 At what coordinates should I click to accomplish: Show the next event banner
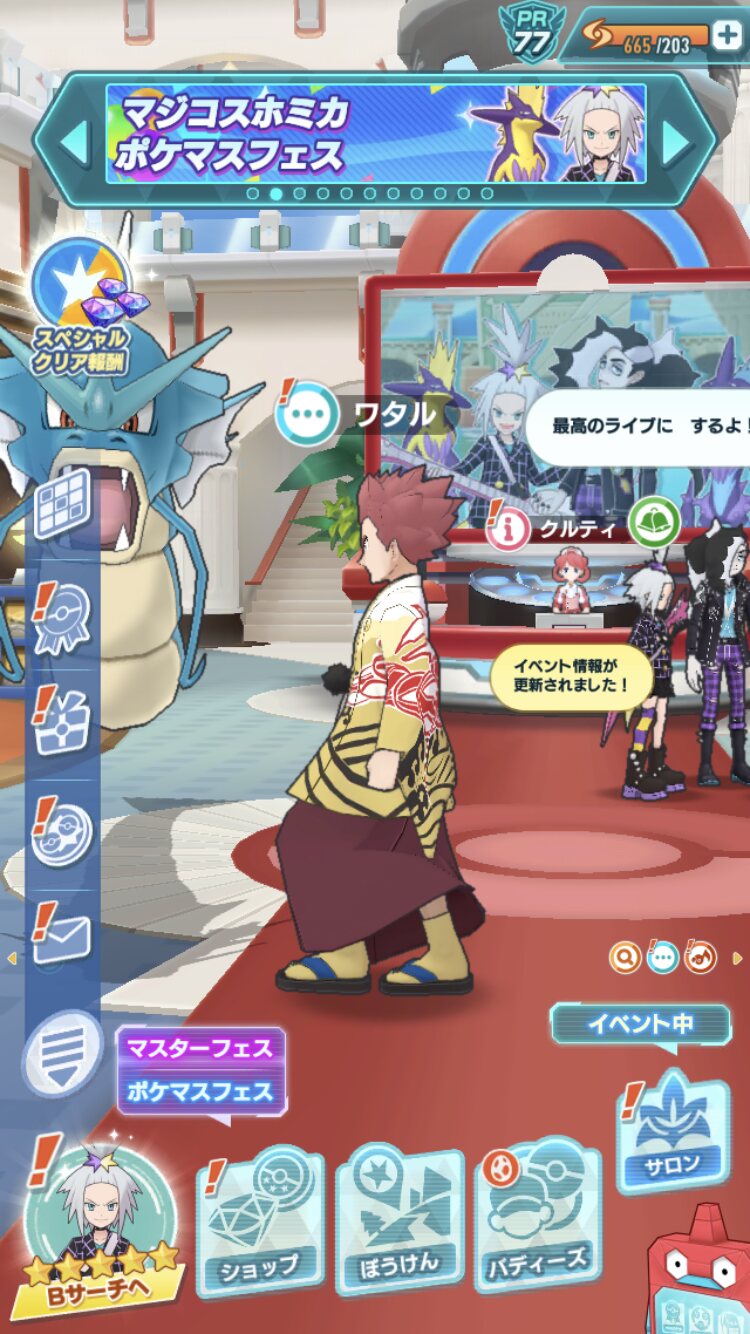point(677,143)
